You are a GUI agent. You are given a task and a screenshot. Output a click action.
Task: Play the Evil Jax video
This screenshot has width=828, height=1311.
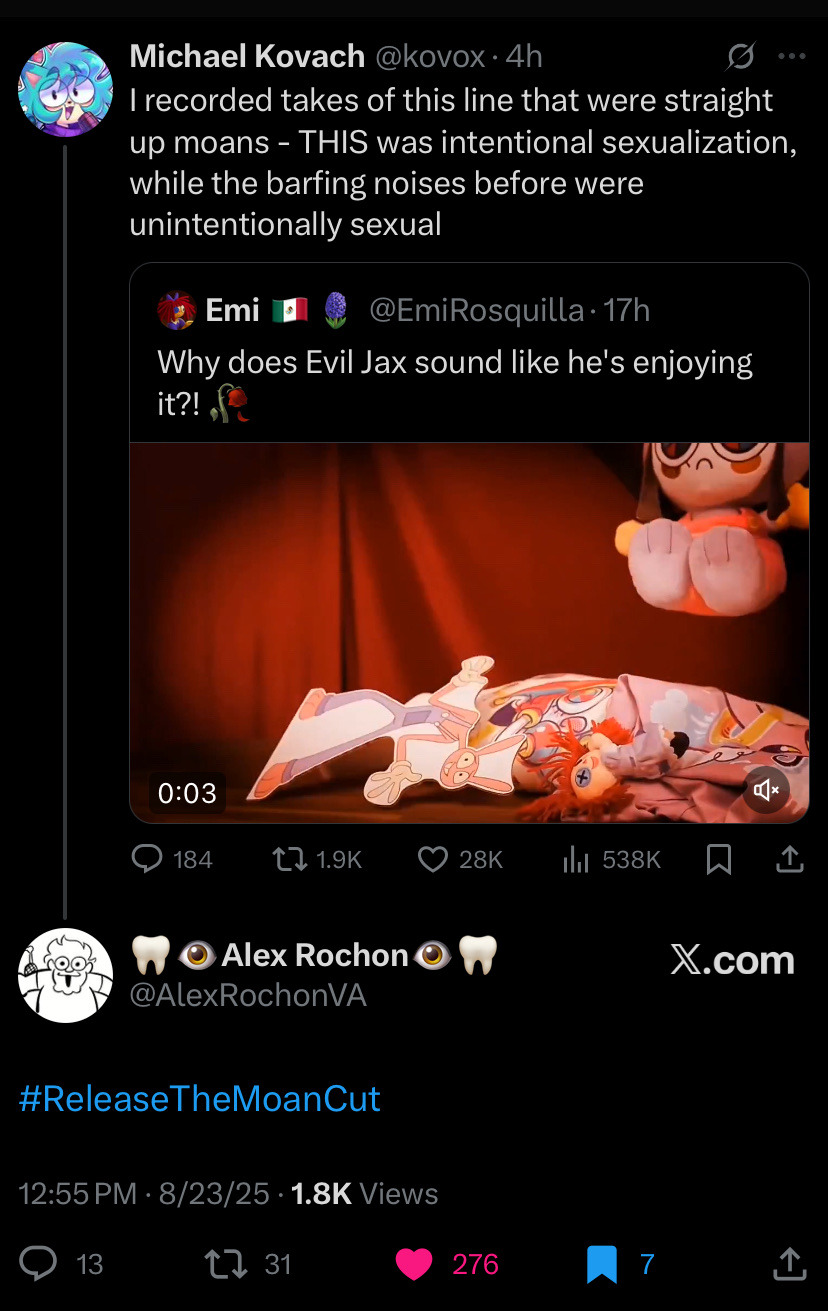point(468,632)
